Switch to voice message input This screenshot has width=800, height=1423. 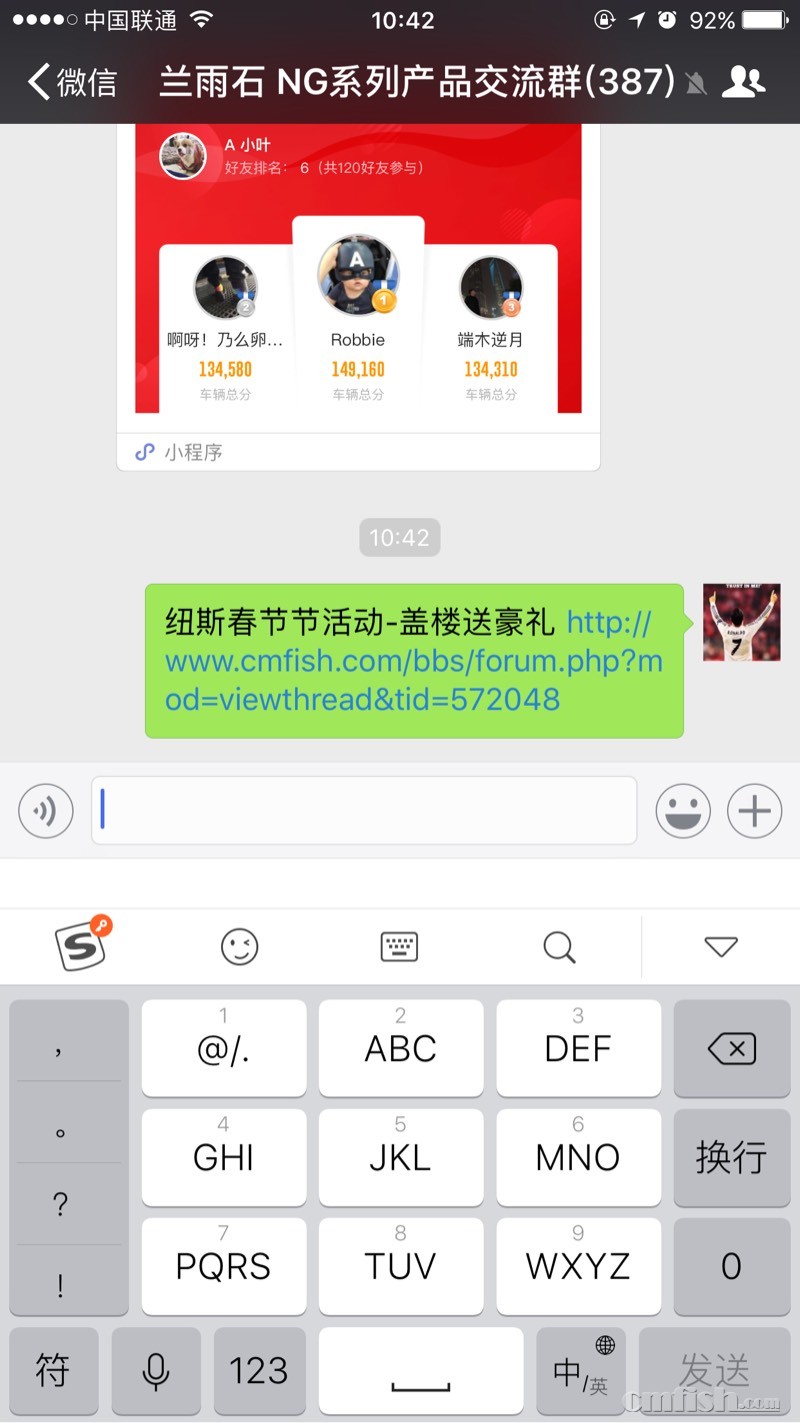click(x=46, y=811)
